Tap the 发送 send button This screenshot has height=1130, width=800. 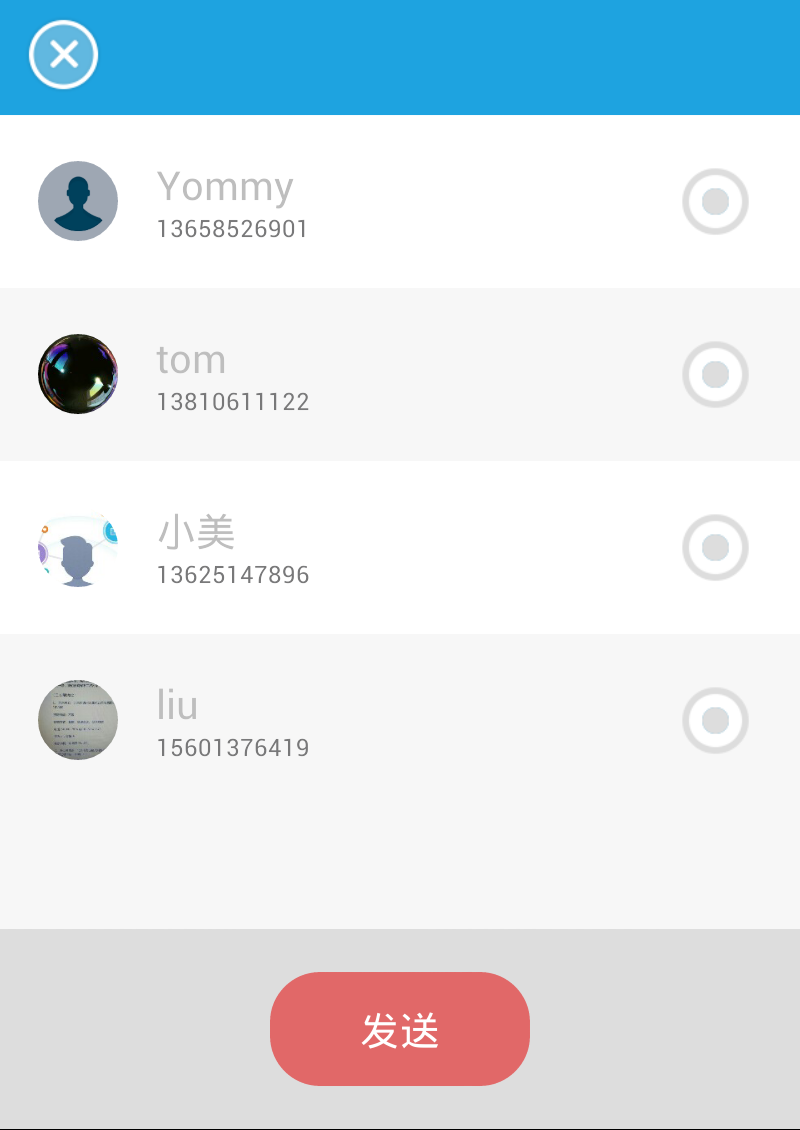pos(400,1029)
